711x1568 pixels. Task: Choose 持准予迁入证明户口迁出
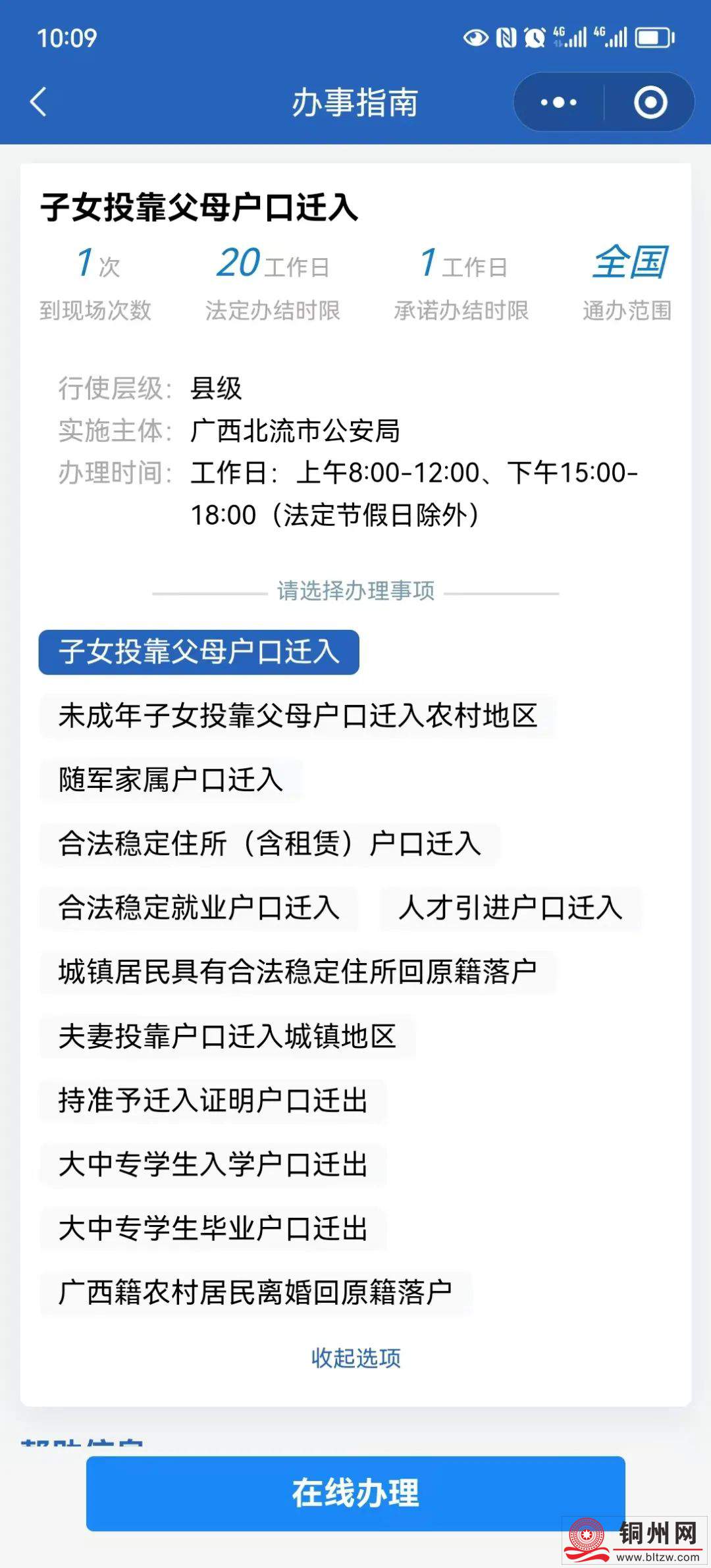pyautogui.click(x=213, y=1100)
